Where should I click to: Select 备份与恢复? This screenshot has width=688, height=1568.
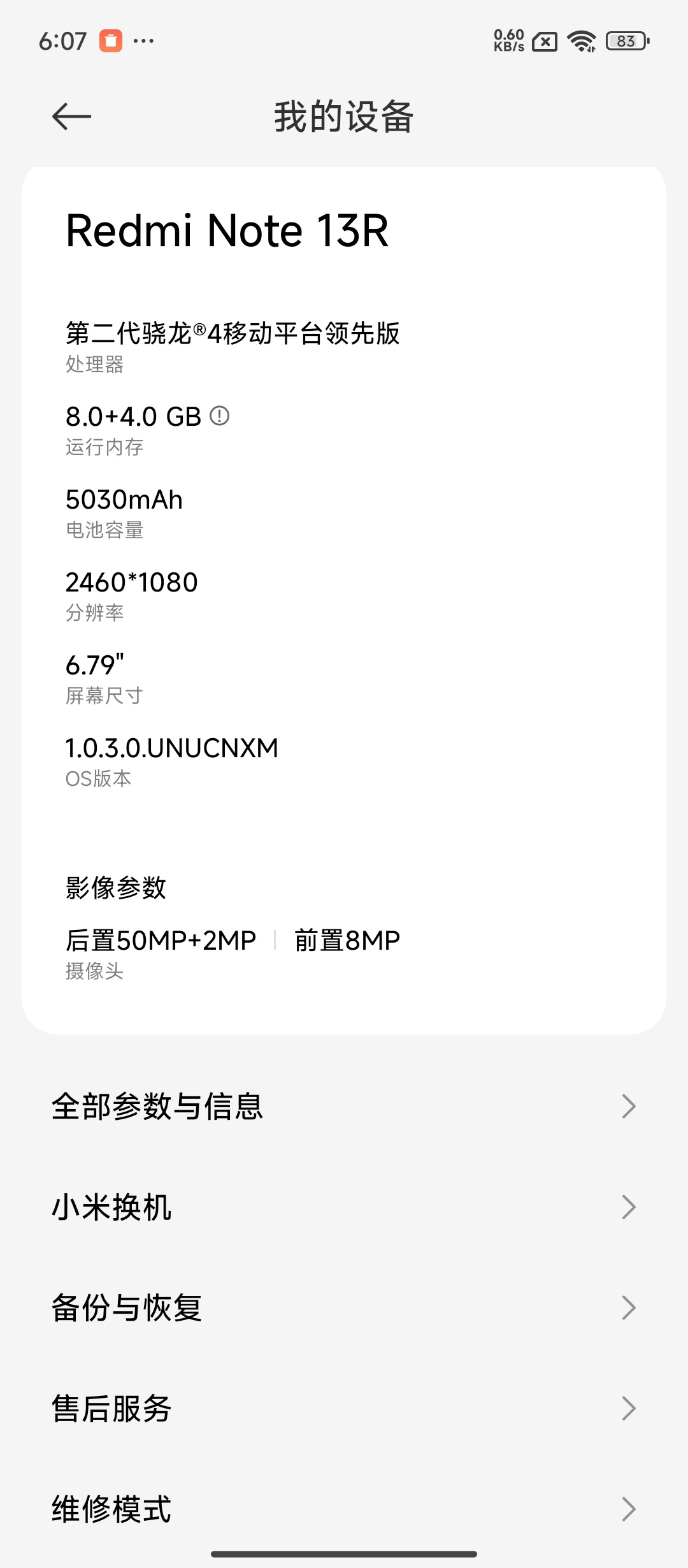[344, 1308]
